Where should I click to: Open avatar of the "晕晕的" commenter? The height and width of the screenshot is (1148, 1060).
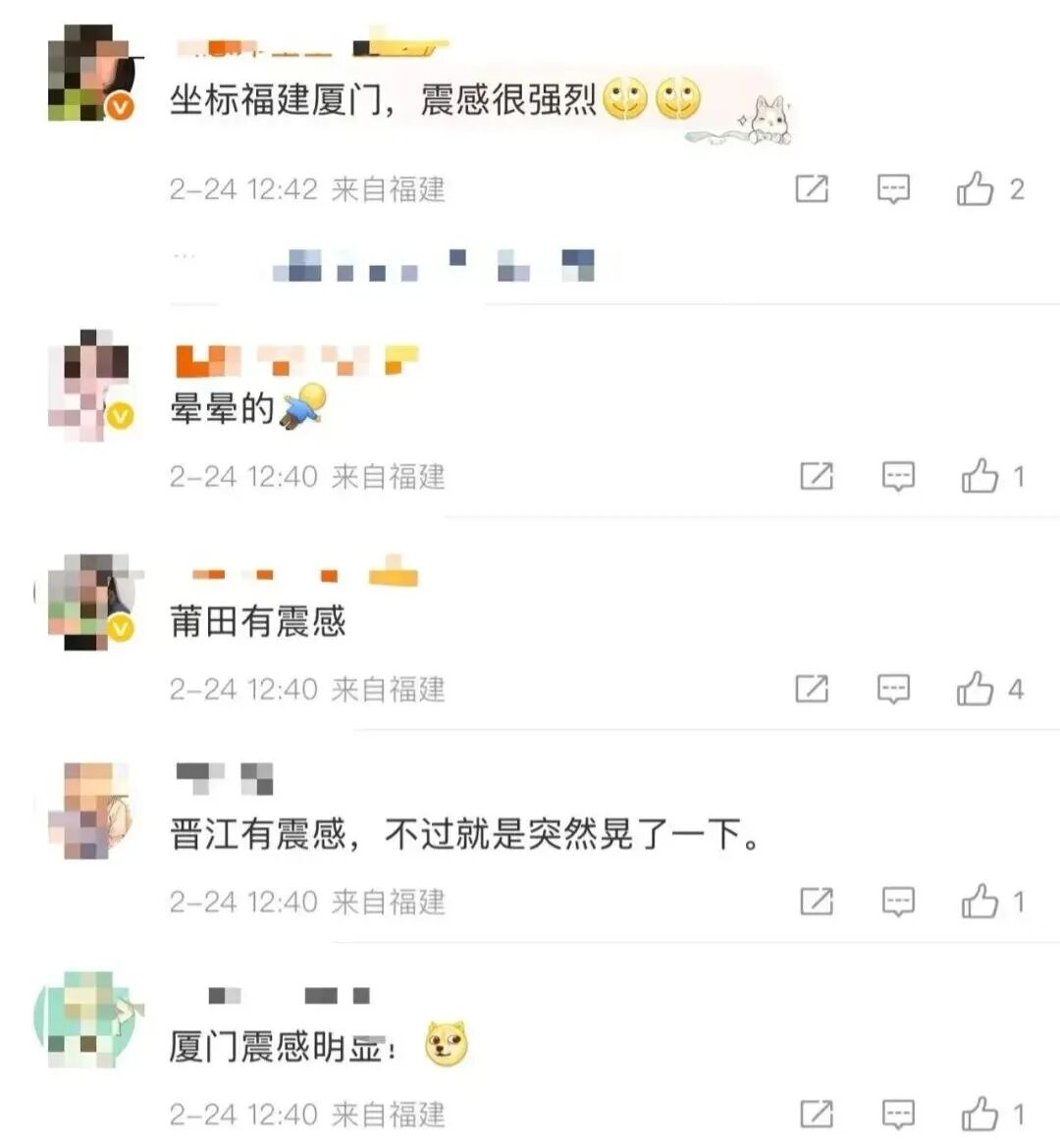tap(90, 383)
